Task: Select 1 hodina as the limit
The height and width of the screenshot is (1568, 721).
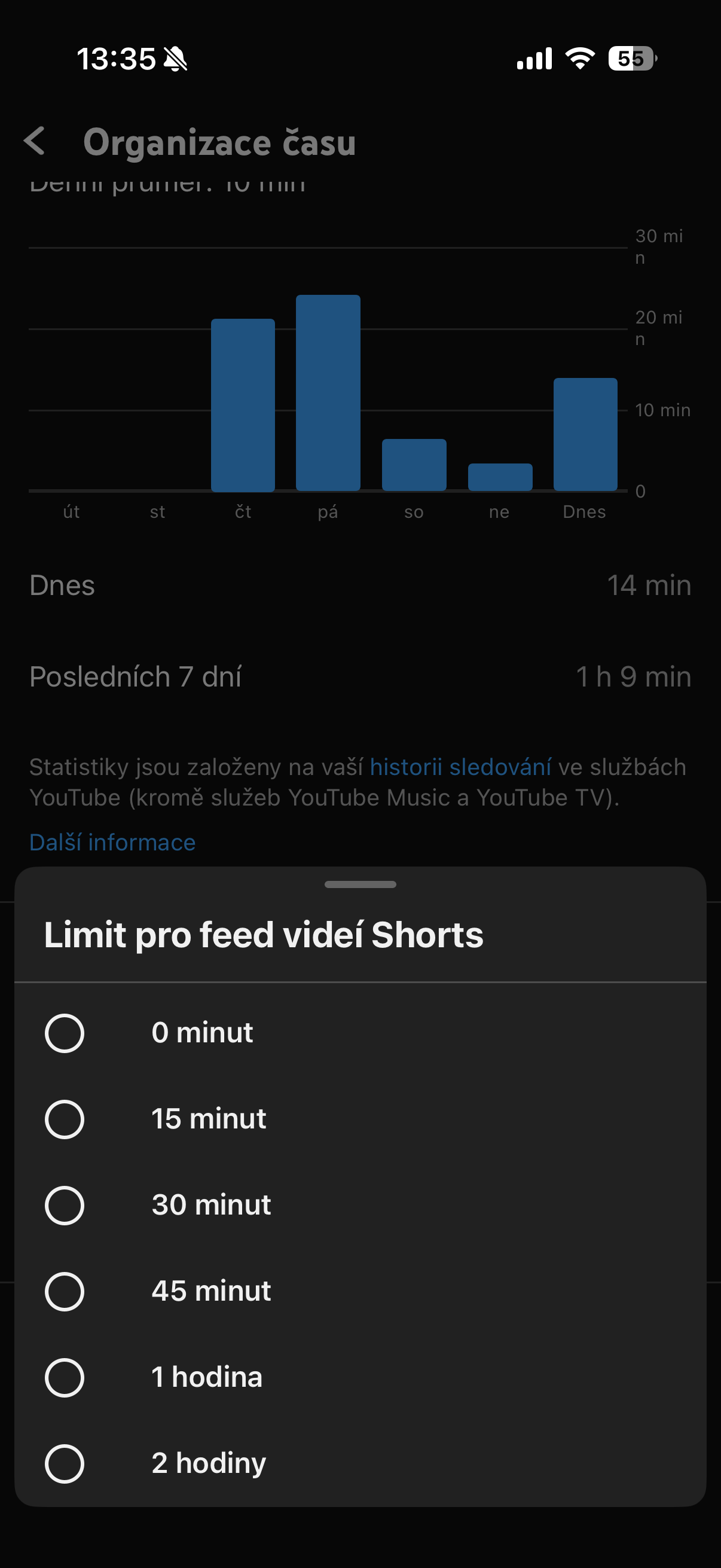Action: tap(65, 1377)
